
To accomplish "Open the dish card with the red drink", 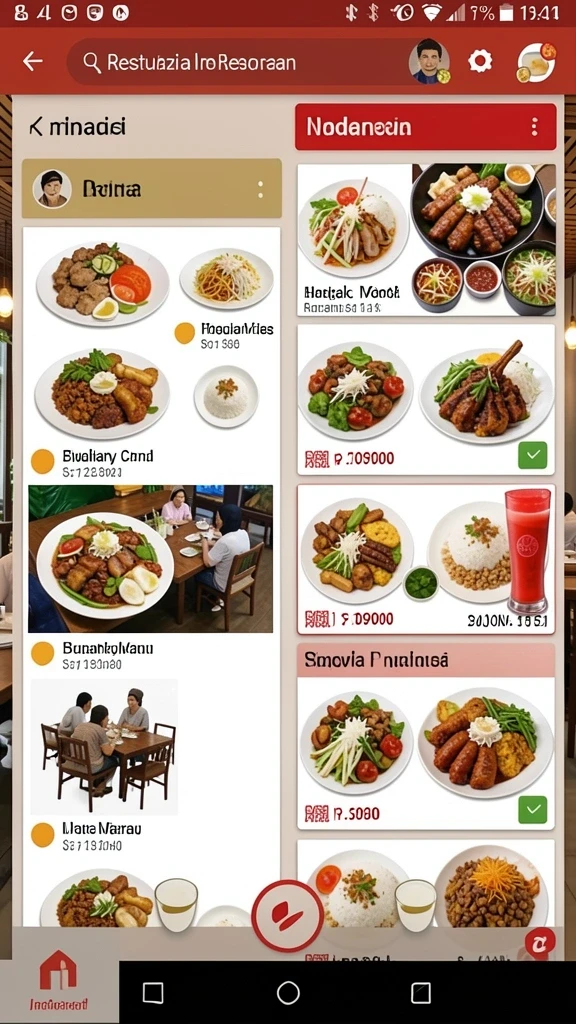I will click(426, 559).
